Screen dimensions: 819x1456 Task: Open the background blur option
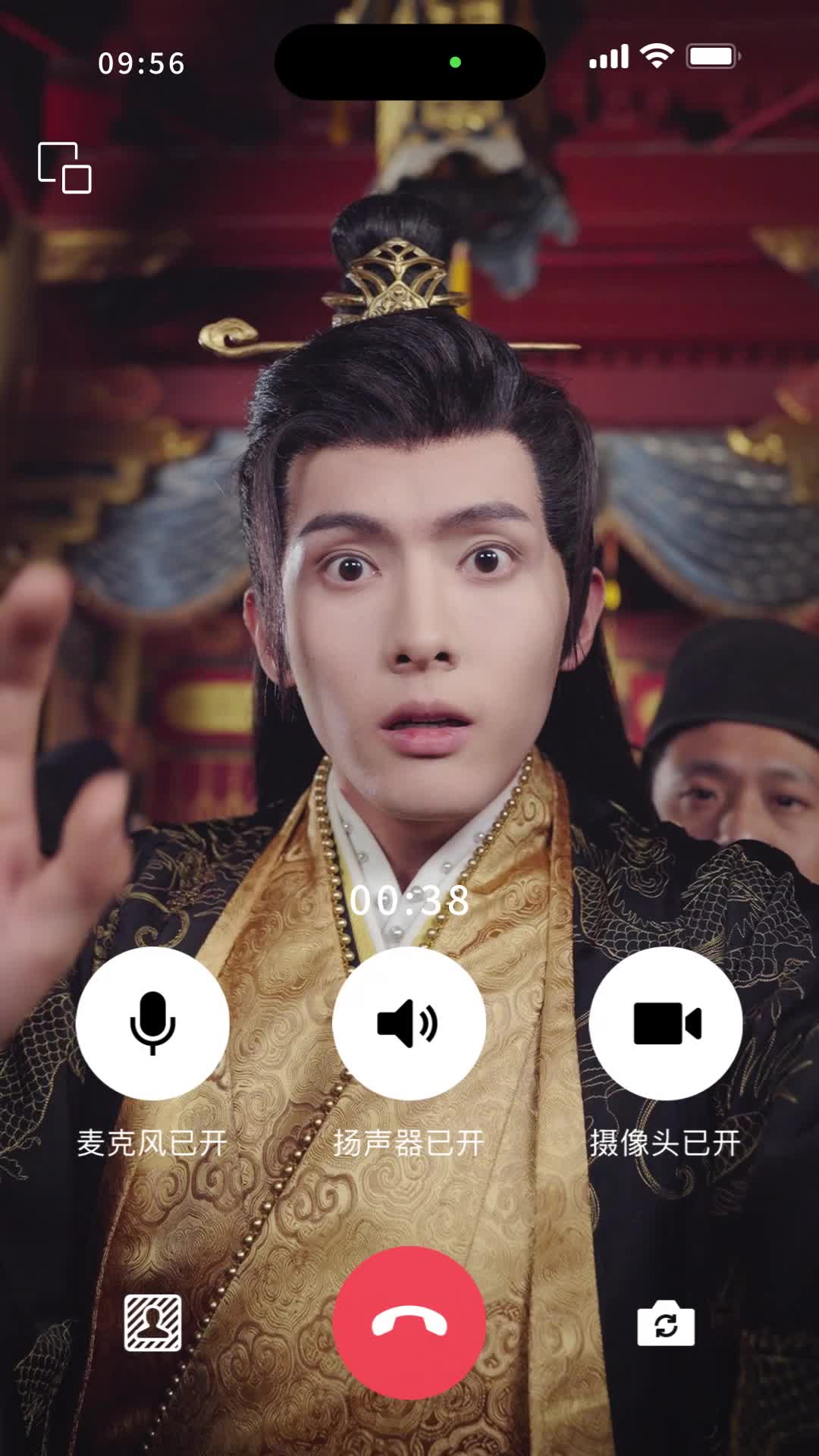[x=152, y=1323]
